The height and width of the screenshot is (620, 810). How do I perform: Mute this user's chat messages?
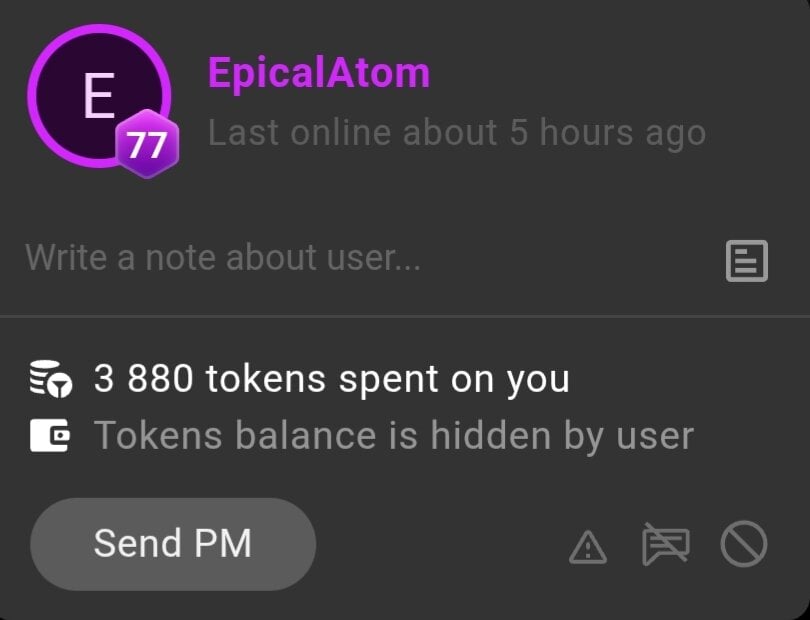click(x=665, y=545)
